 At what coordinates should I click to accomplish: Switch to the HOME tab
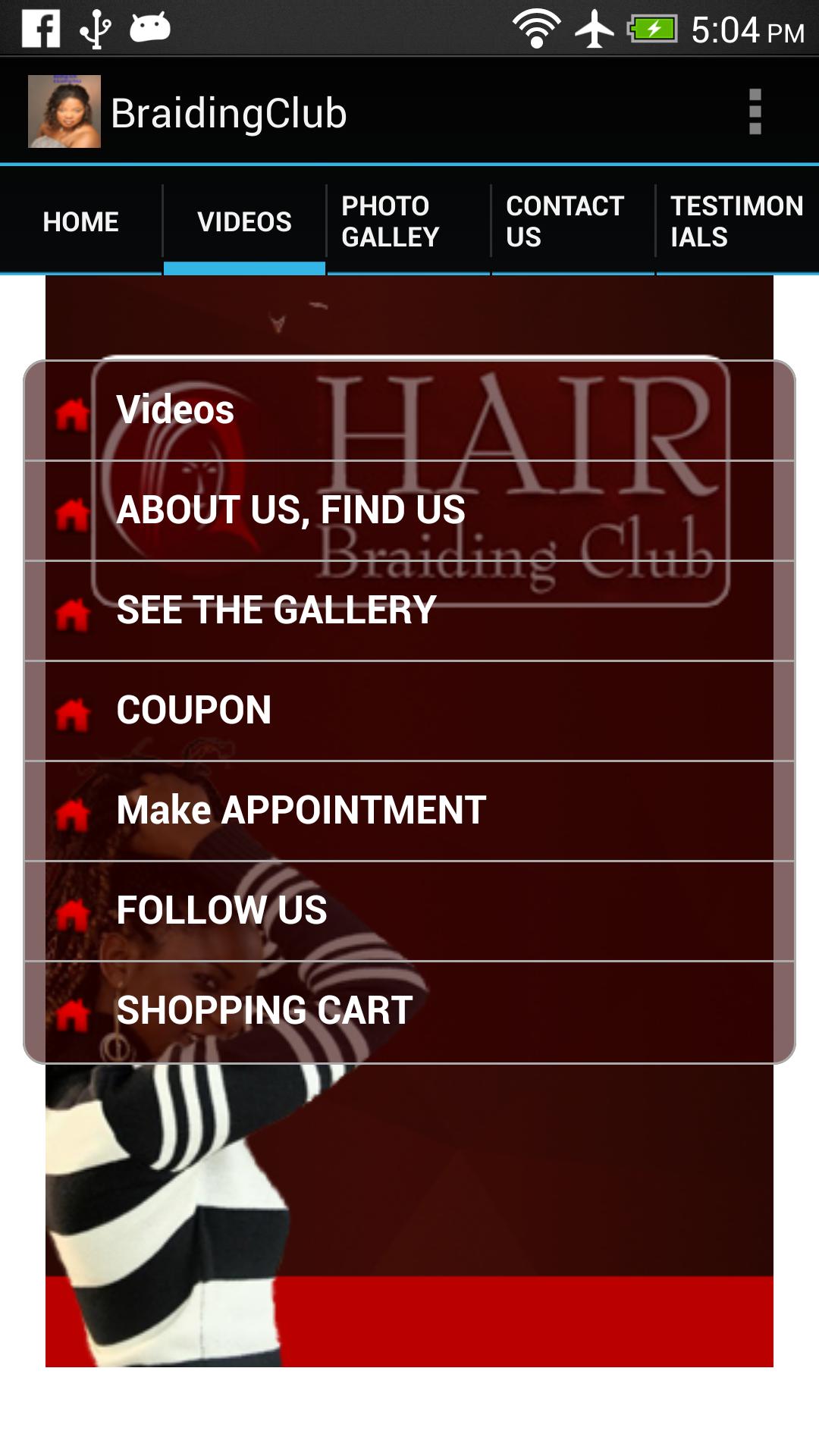pos(80,221)
